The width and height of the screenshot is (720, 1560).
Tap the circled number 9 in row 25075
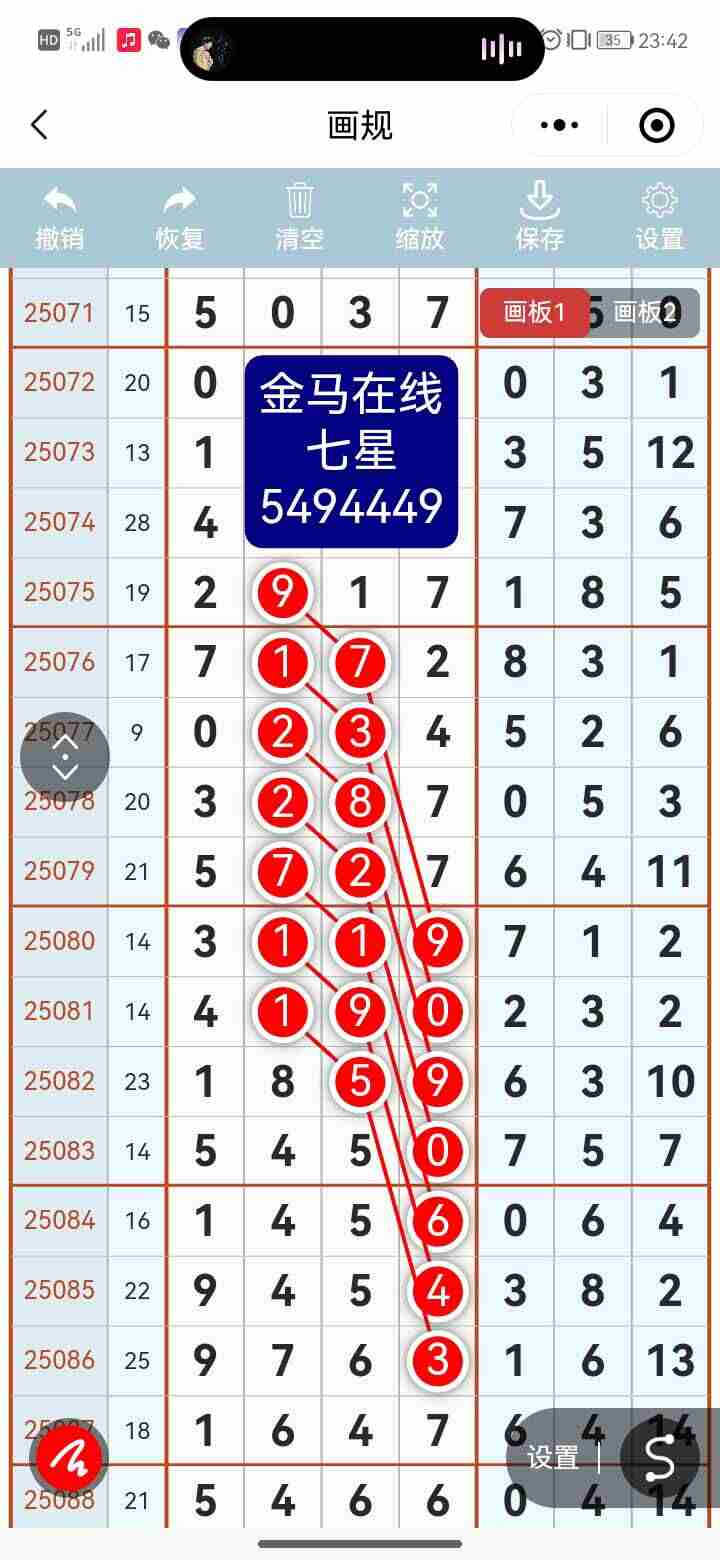click(283, 592)
